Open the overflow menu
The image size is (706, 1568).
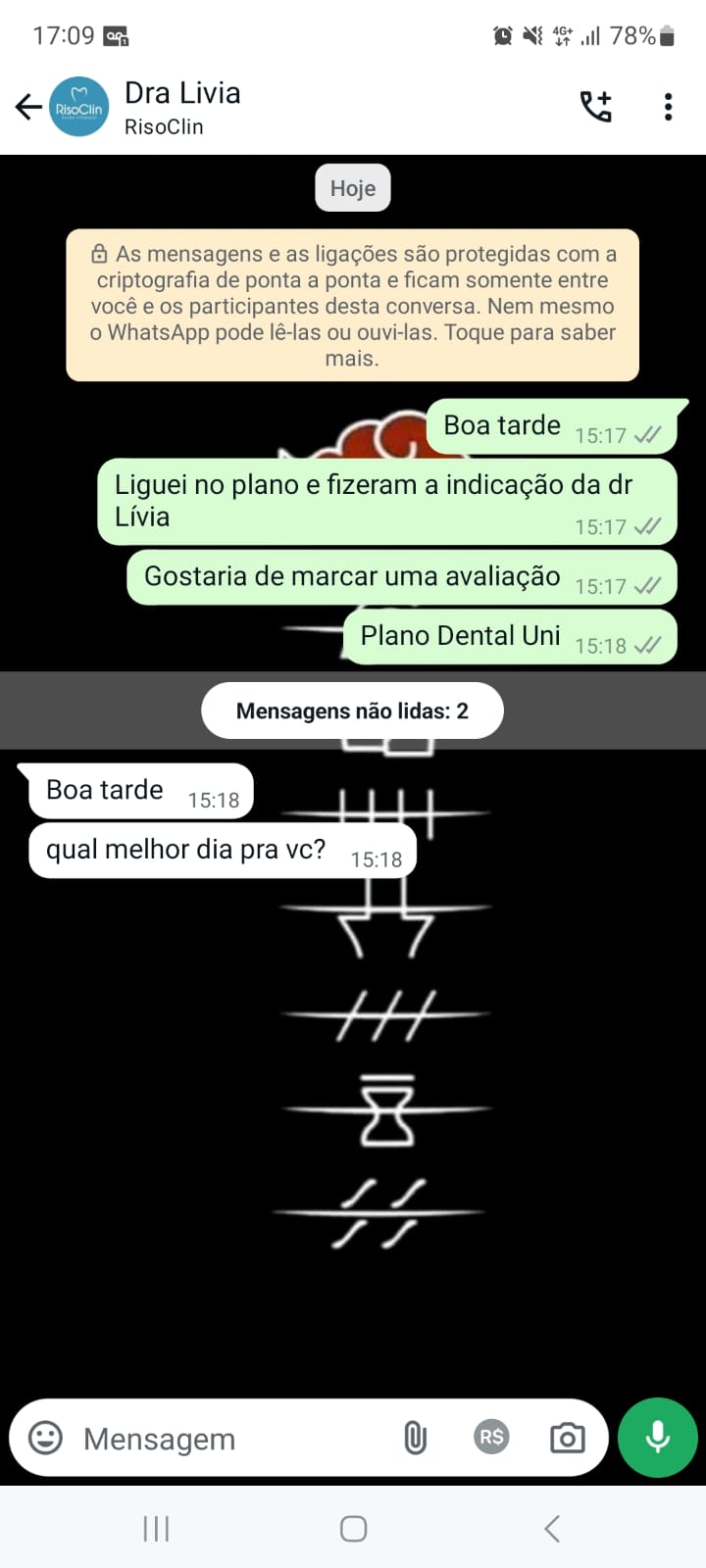click(x=668, y=106)
